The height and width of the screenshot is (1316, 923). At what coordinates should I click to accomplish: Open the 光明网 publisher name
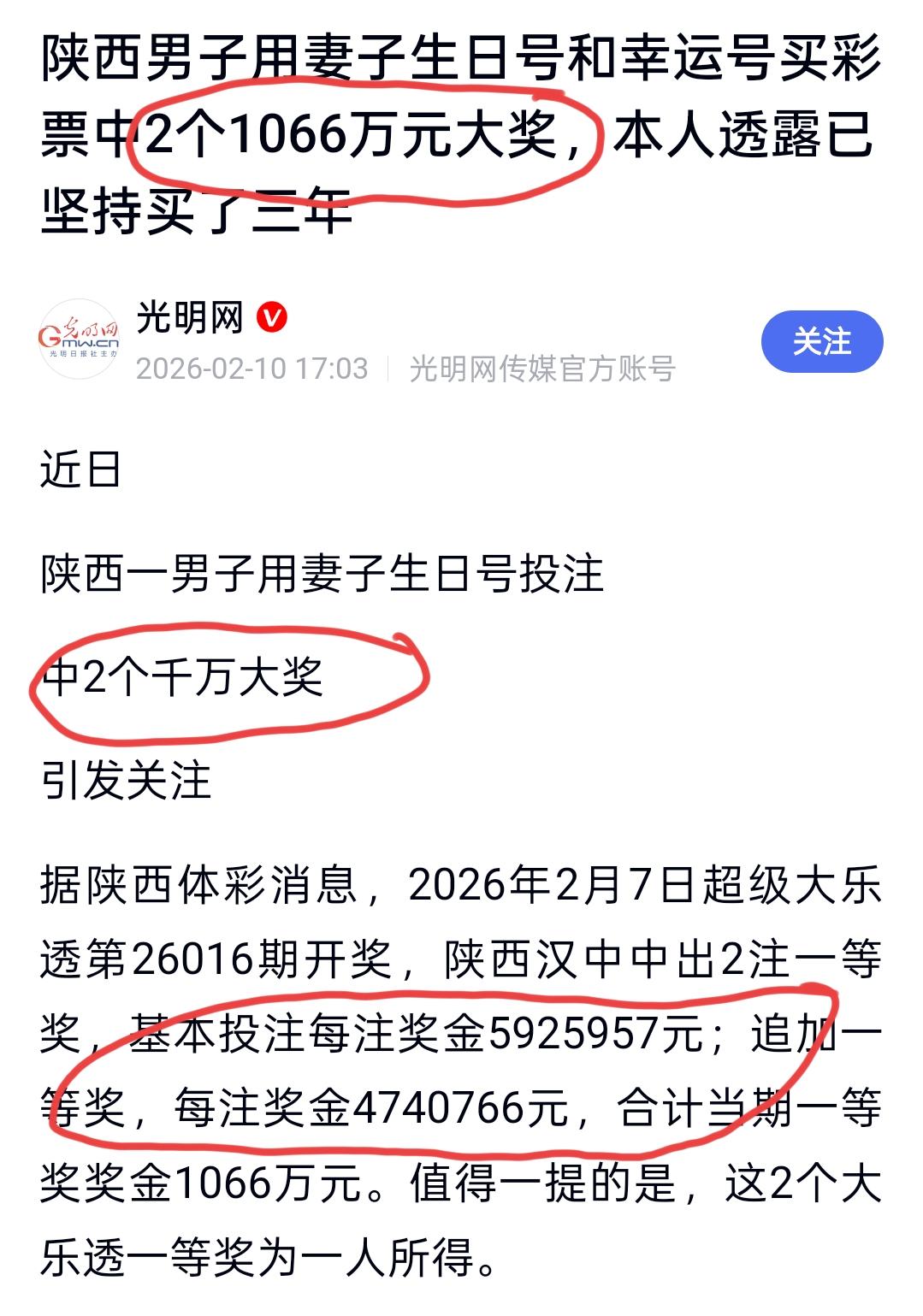click(192, 315)
